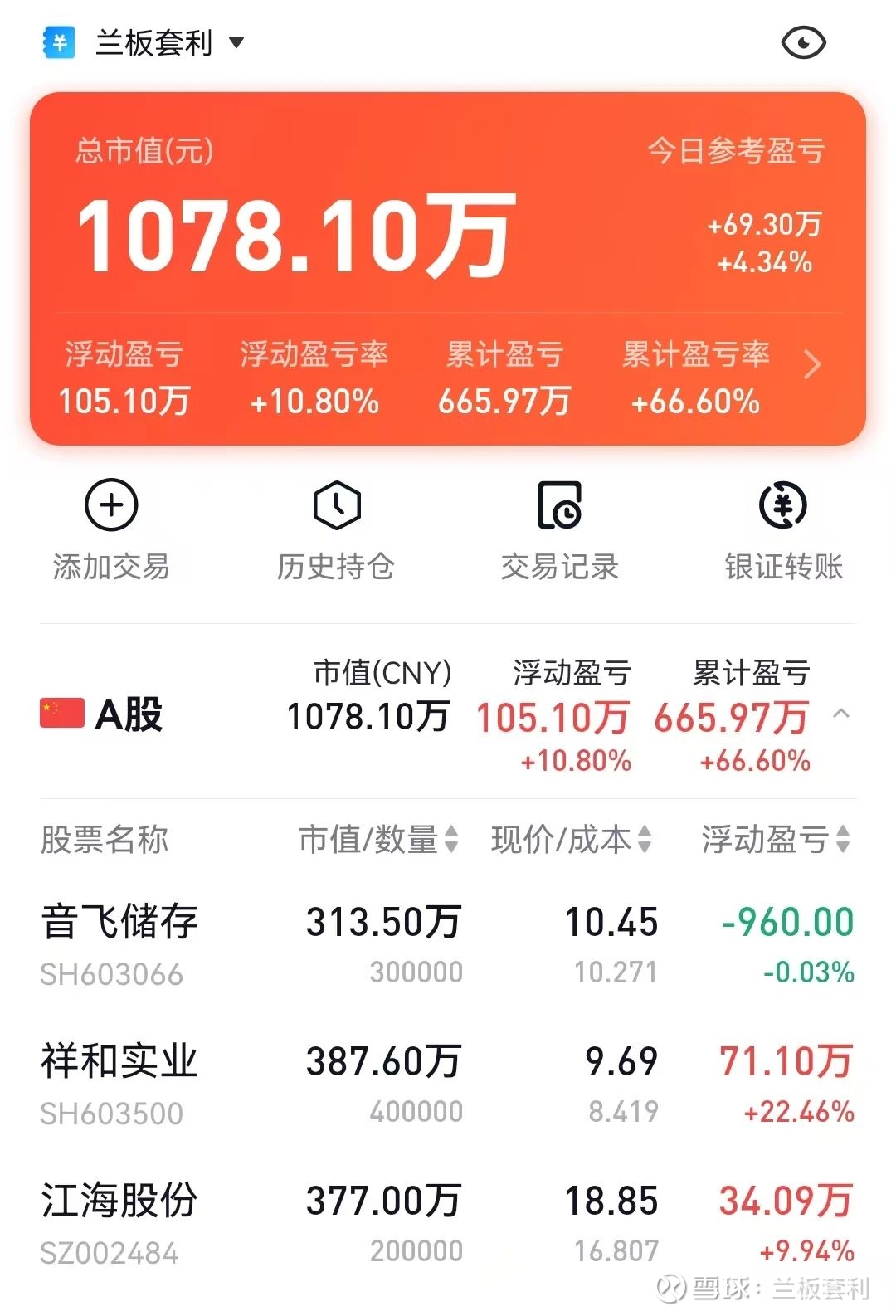Viewport: 896px width, 1316px height.
Task: Hide portfolio amounts with the eye icon
Action: pyautogui.click(x=803, y=43)
